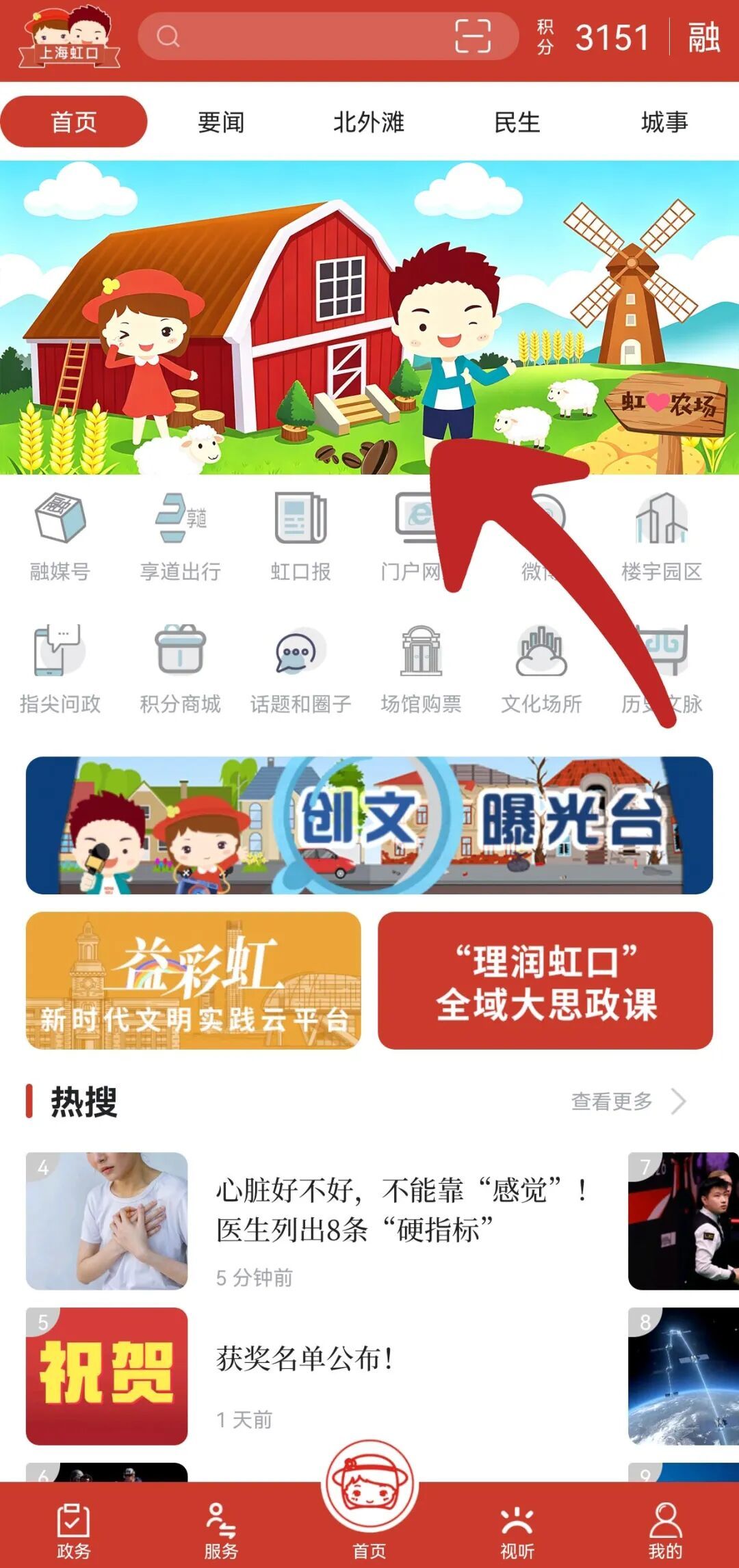Open 虹口报 newspaper shortcut
This screenshot has height=1568, width=739.
tap(300, 537)
